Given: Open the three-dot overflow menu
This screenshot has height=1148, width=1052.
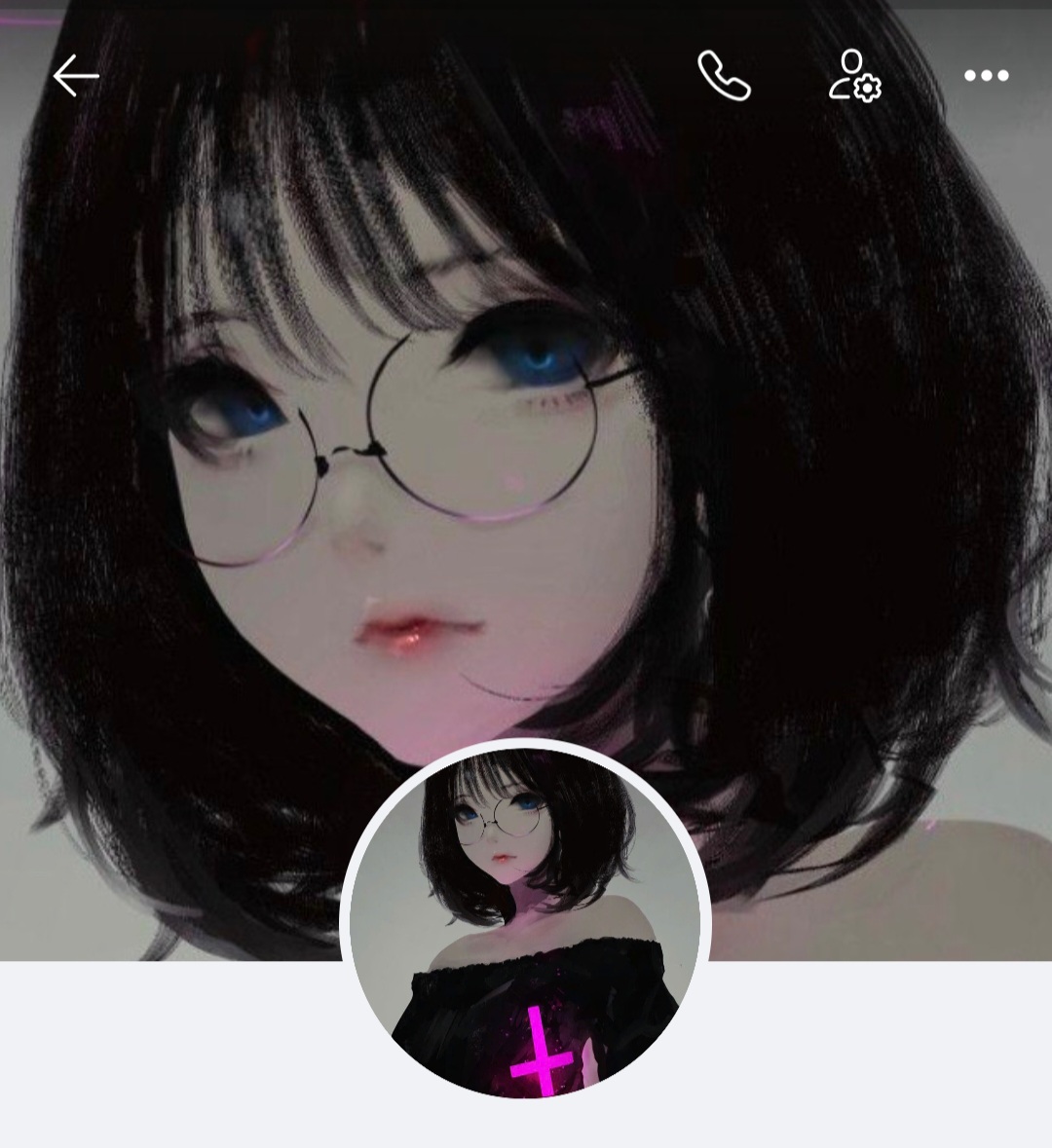Looking at the screenshot, I should [x=986, y=76].
